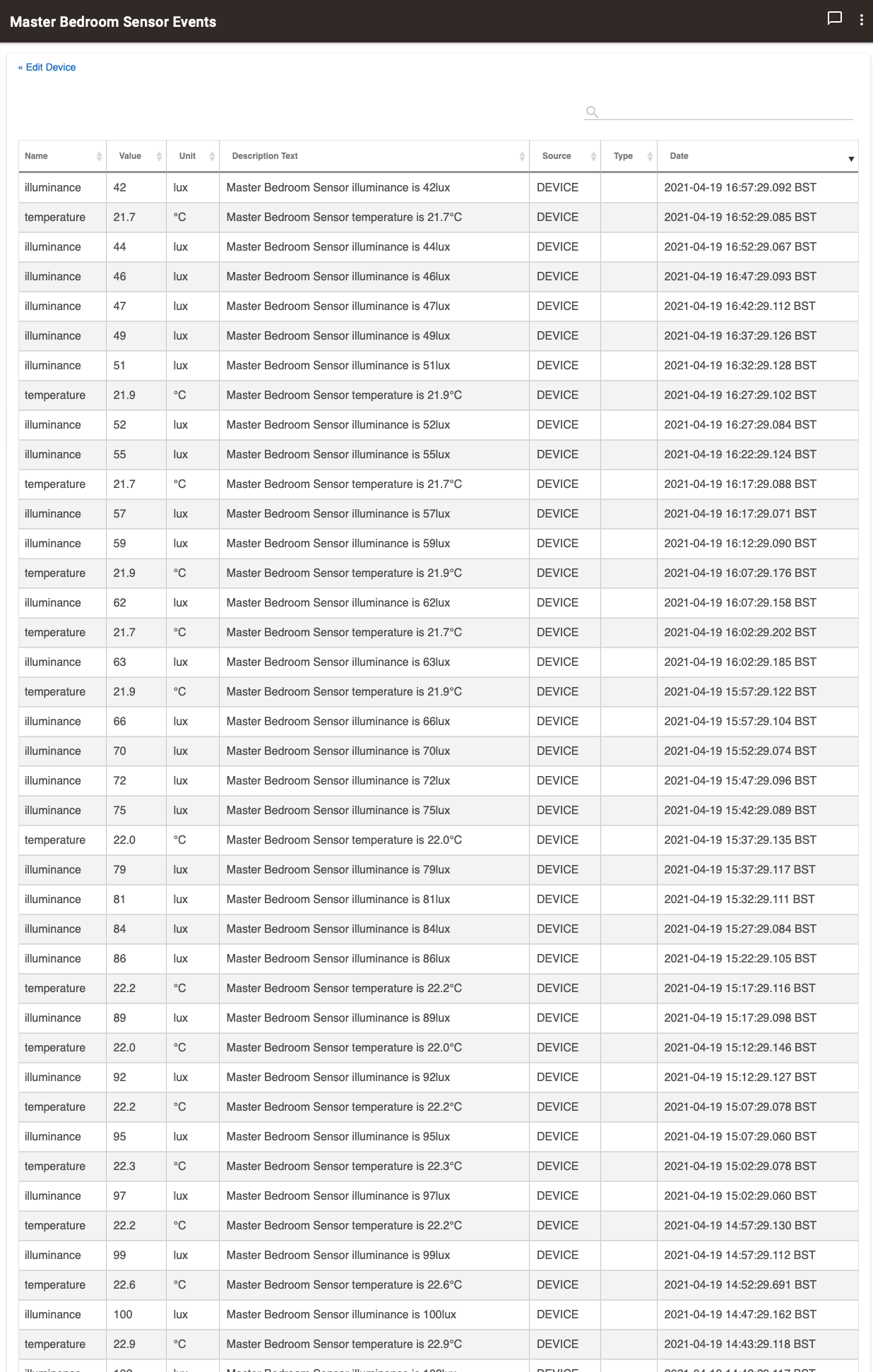Sort events using the Type column sort icon
Viewport: 873px width, 1372px height.
tap(649, 156)
